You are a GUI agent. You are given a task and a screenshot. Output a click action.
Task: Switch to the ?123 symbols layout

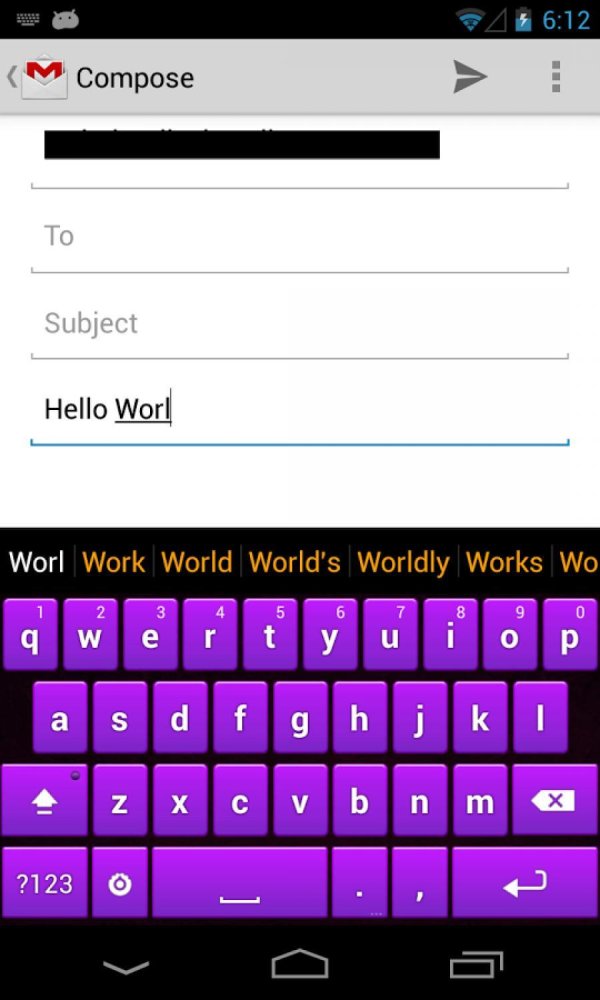coord(44,883)
